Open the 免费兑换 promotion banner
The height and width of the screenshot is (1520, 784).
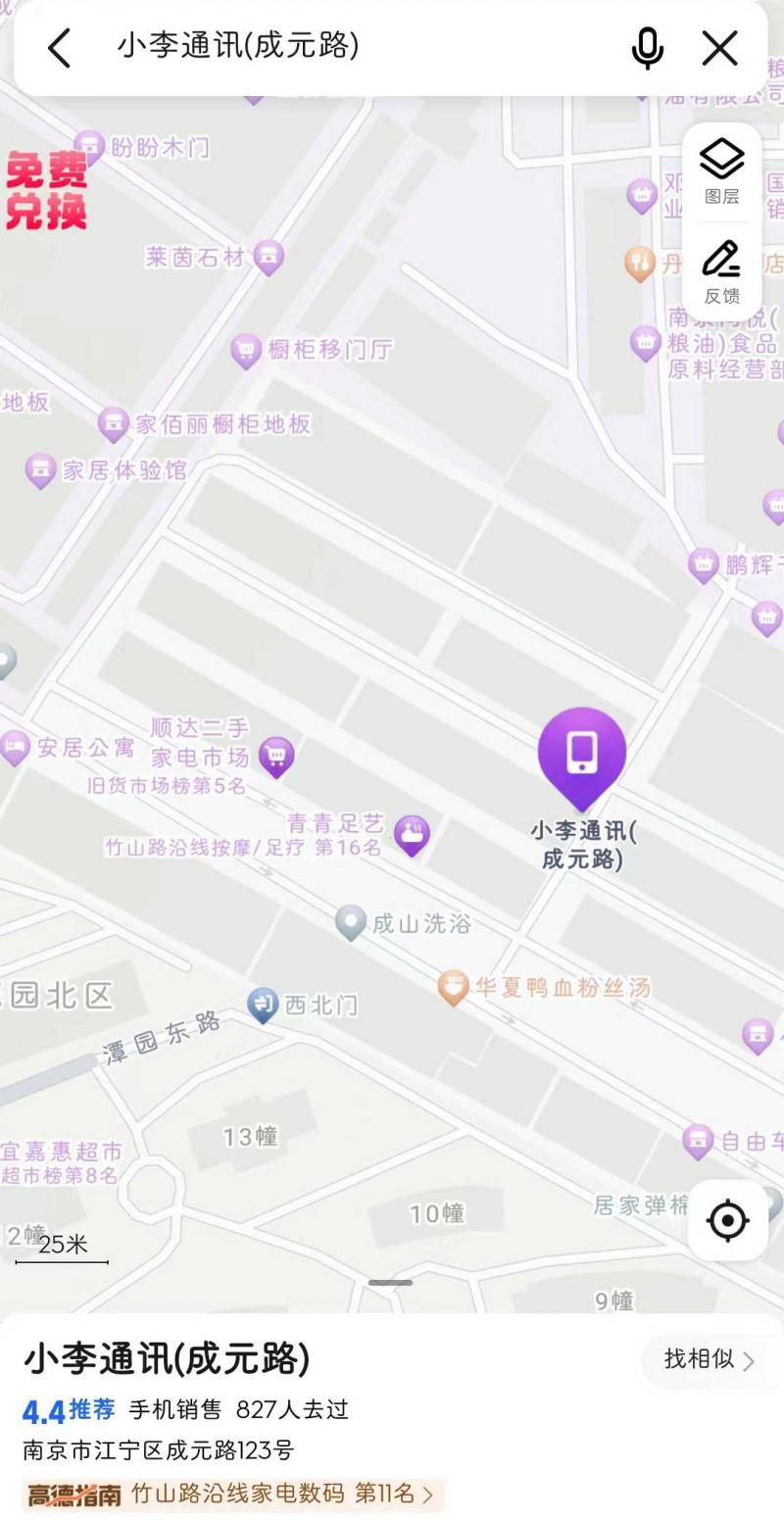click(47, 191)
